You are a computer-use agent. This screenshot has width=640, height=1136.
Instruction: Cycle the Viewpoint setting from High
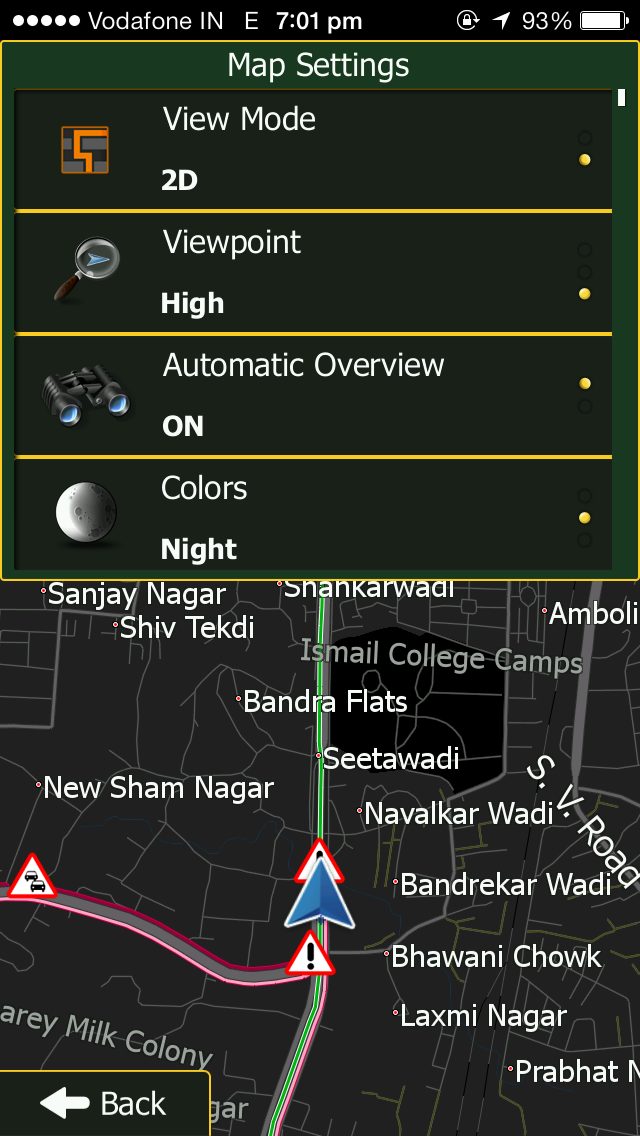(x=312, y=272)
